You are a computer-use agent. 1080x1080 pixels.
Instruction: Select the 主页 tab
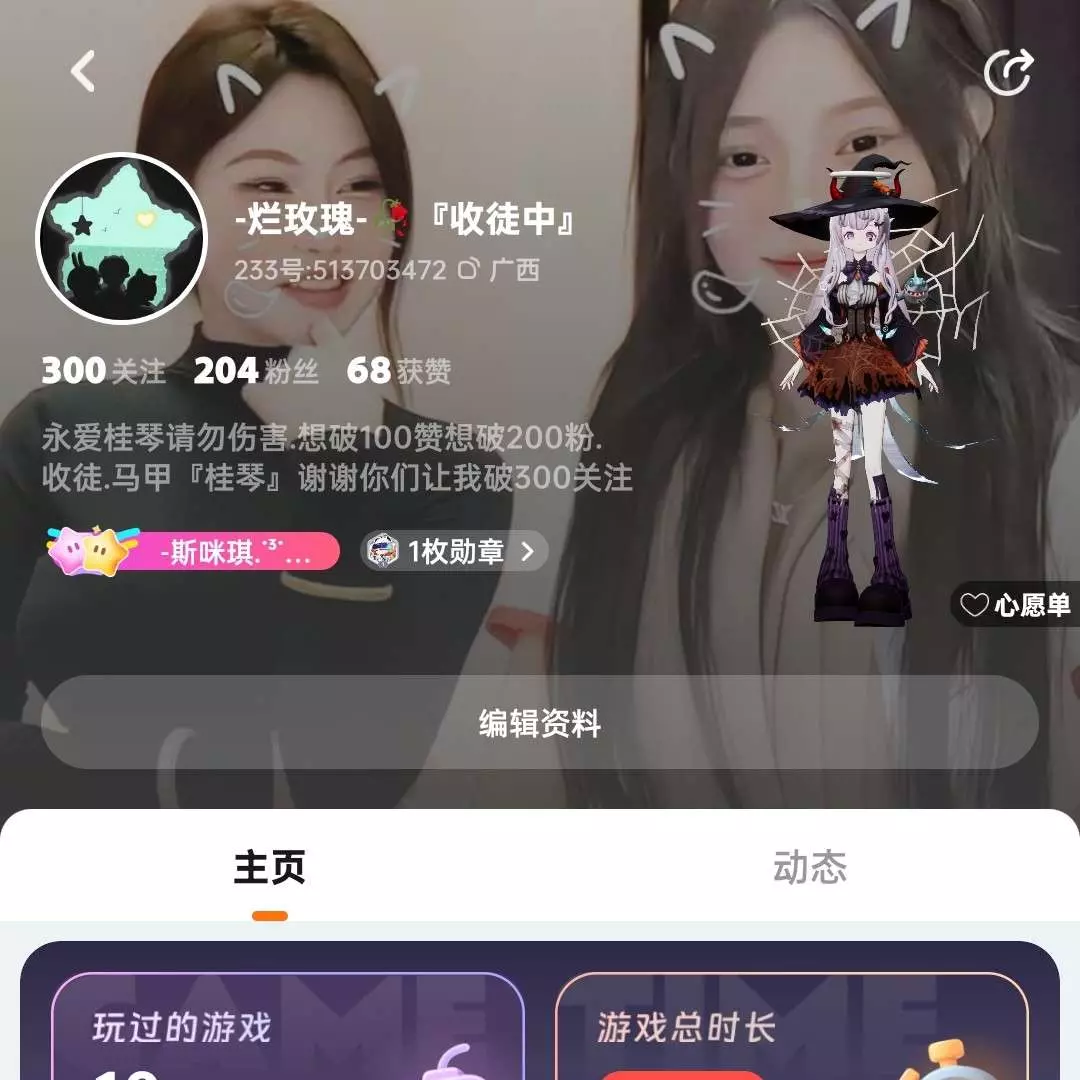pyautogui.click(x=269, y=867)
